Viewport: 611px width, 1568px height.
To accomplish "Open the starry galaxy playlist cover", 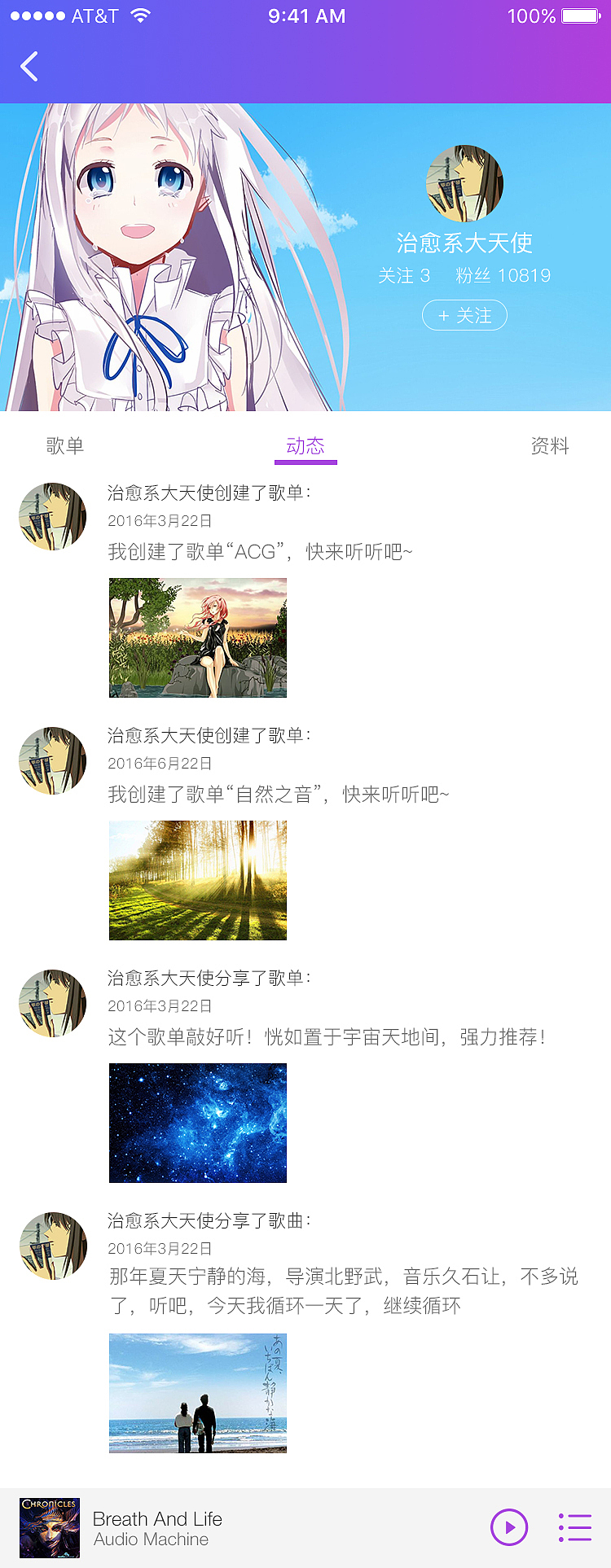I will pos(197,1122).
